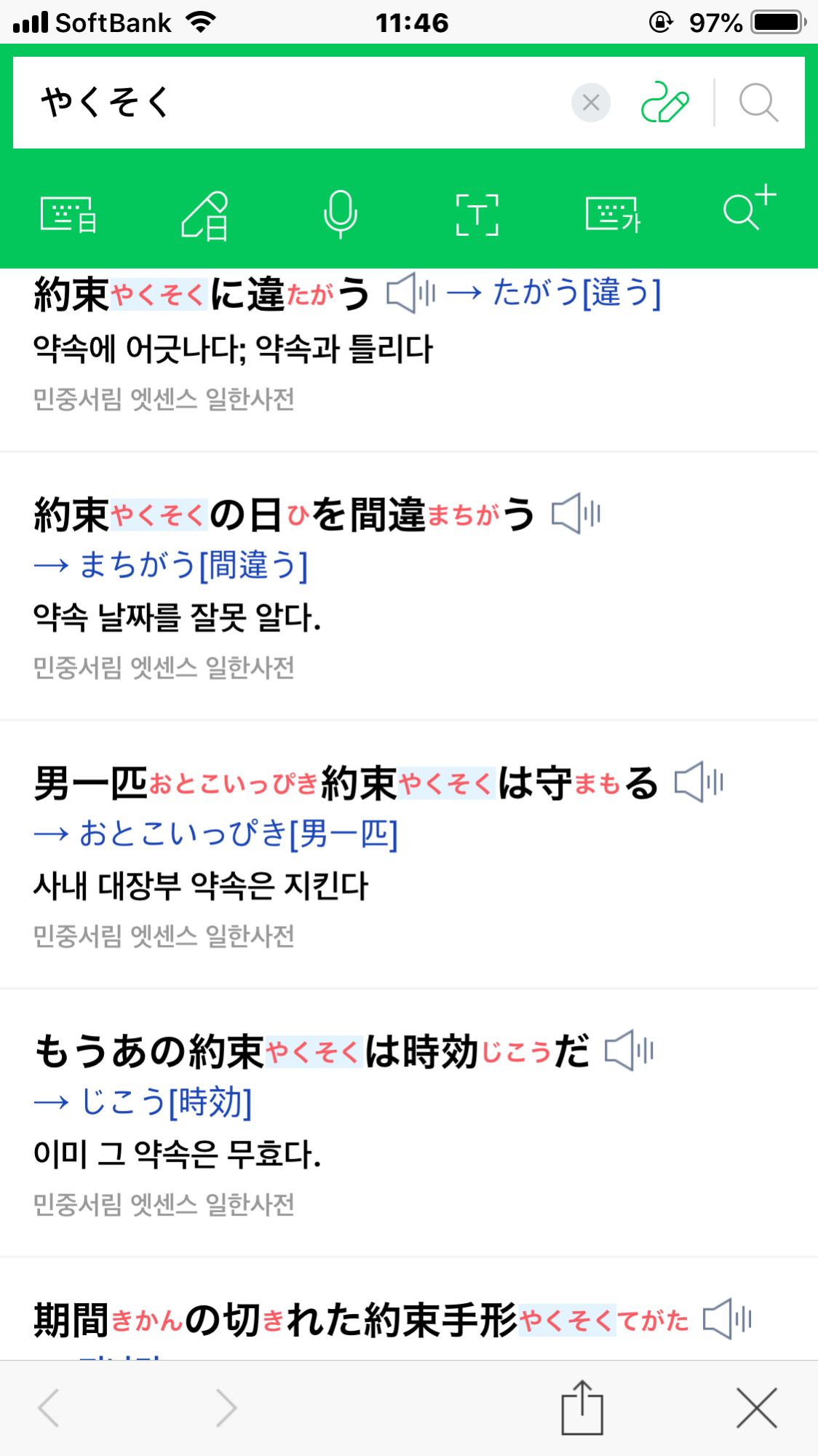Open the handwriting recognition tool
Image resolution: width=818 pixels, height=1456 pixels.
(204, 215)
